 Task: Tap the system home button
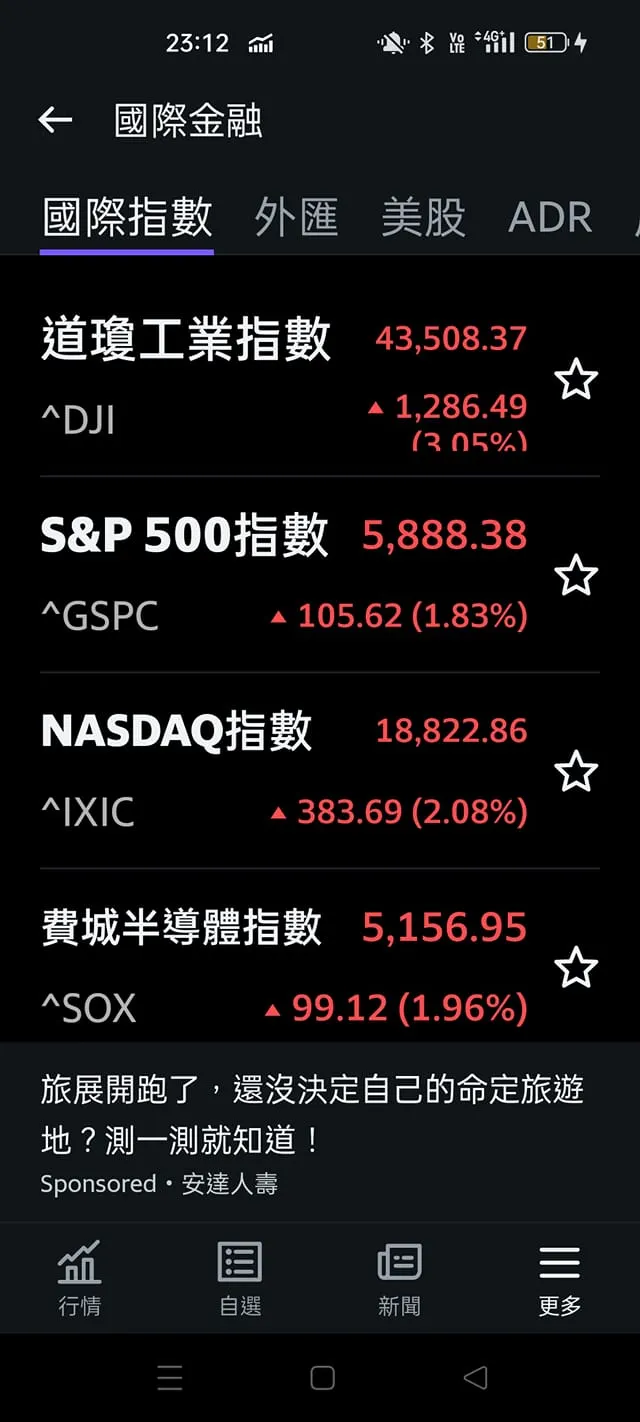(x=322, y=1378)
